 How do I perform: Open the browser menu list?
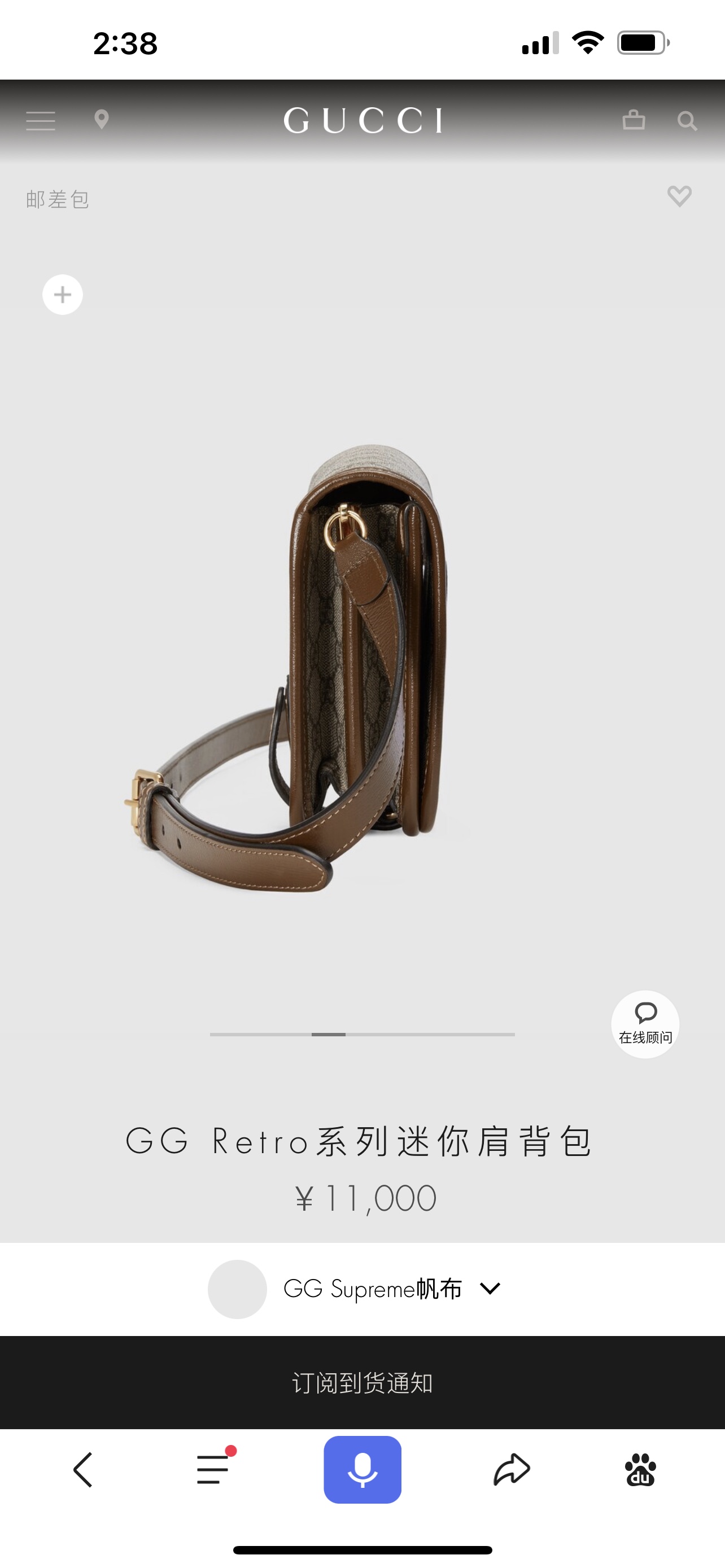click(x=213, y=1469)
